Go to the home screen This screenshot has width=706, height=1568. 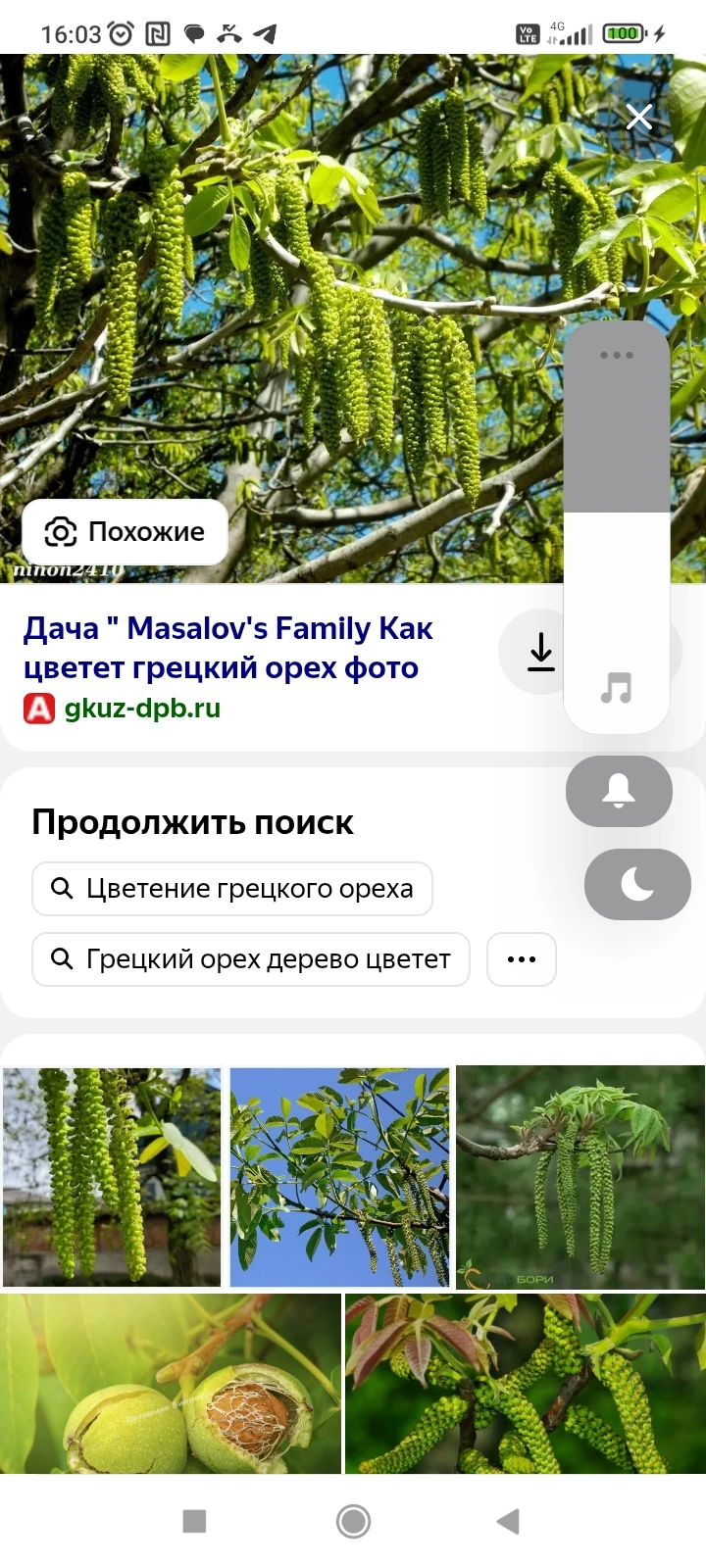[353, 1521]
